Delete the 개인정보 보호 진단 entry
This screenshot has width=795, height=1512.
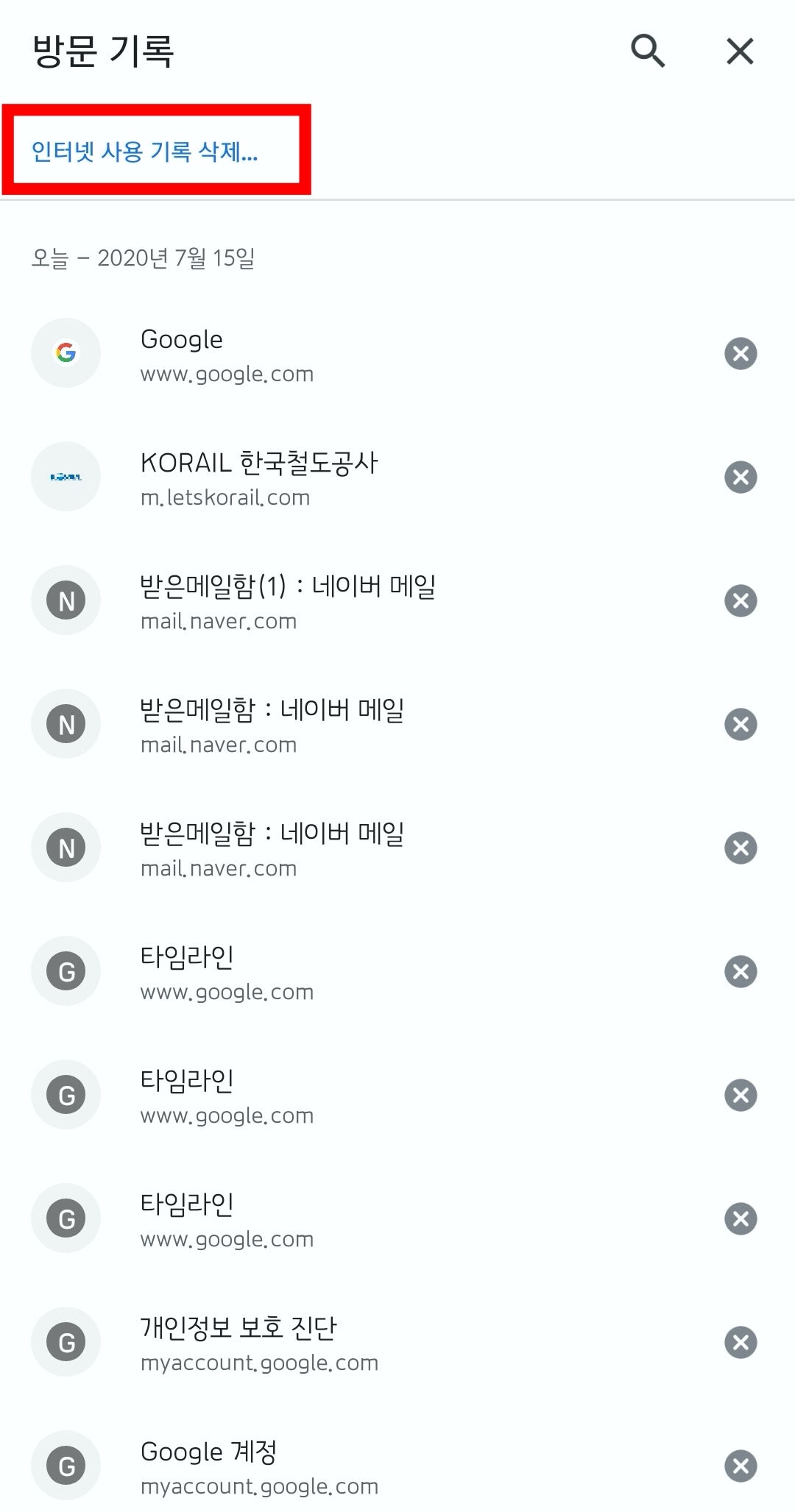[x=741, y=1343]
